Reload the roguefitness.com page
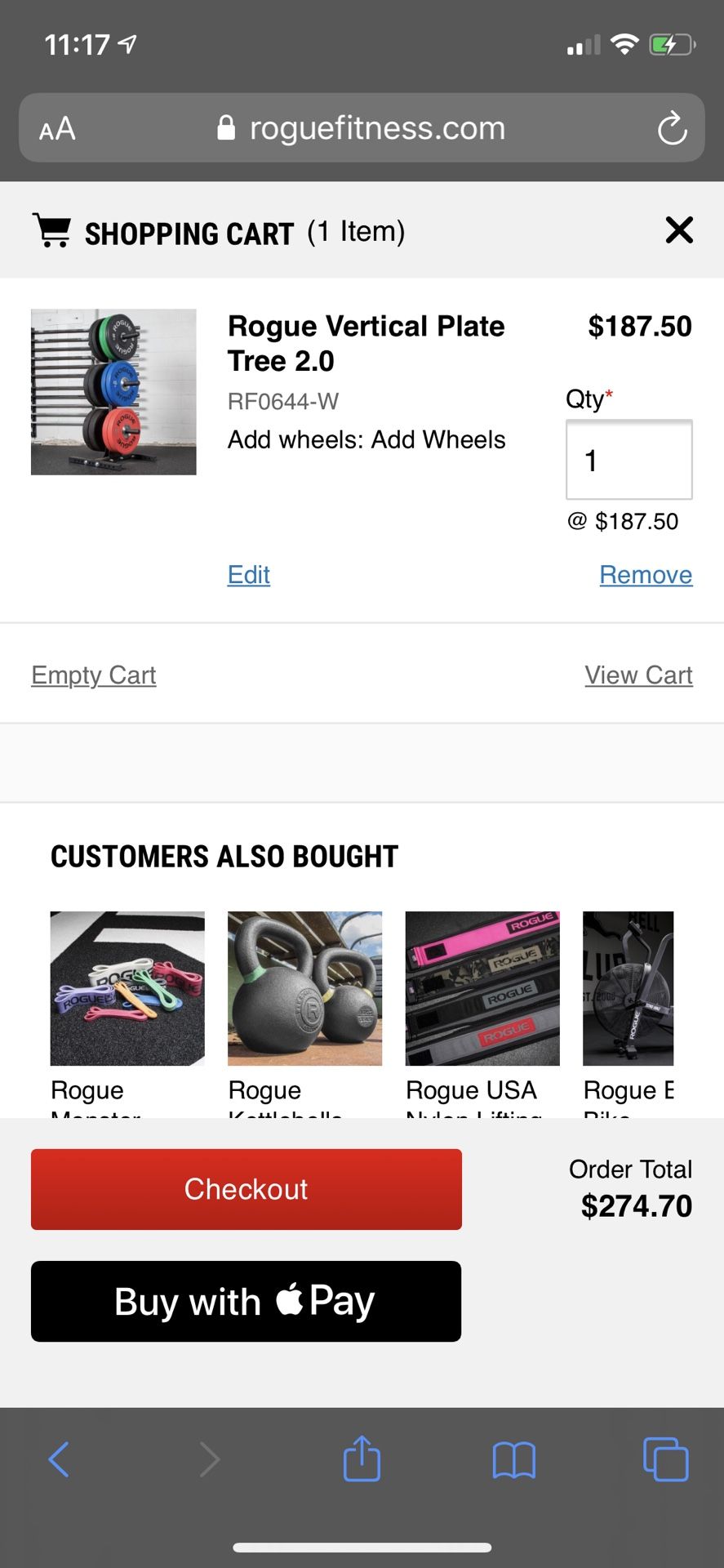 [x=672, y=128]
